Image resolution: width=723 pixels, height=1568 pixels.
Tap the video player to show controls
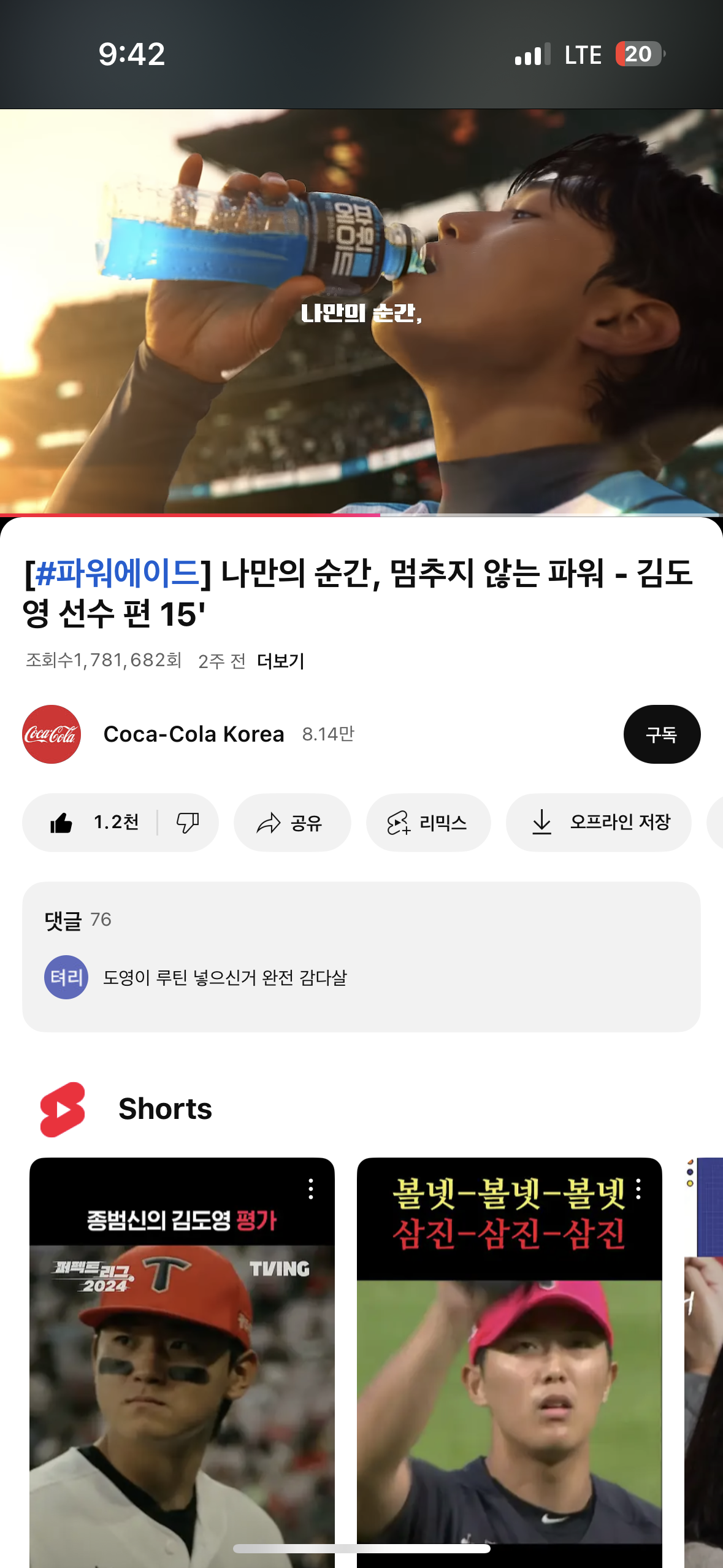coord(361,311)
